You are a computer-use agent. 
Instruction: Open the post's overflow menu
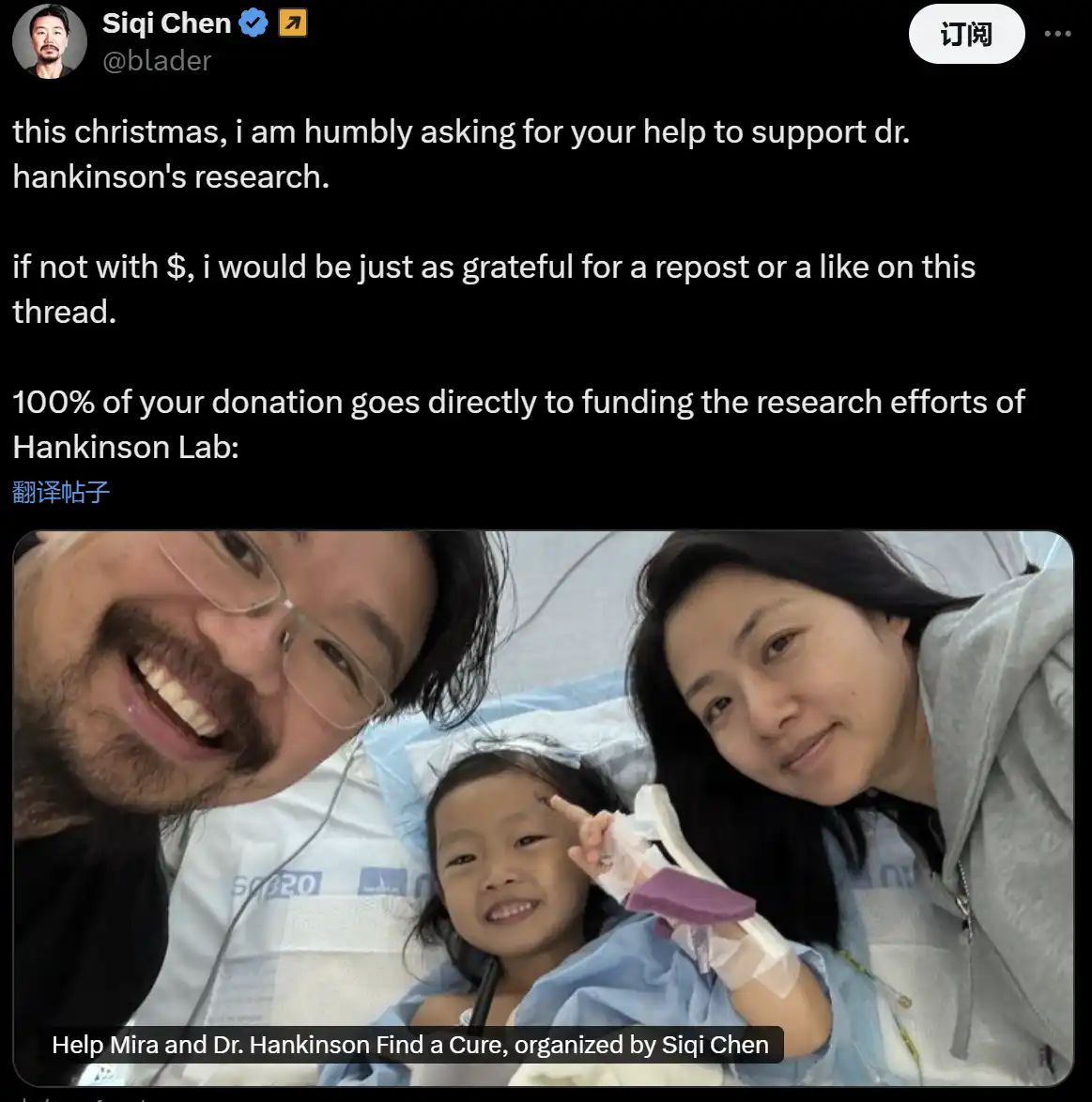[1057, 35]
